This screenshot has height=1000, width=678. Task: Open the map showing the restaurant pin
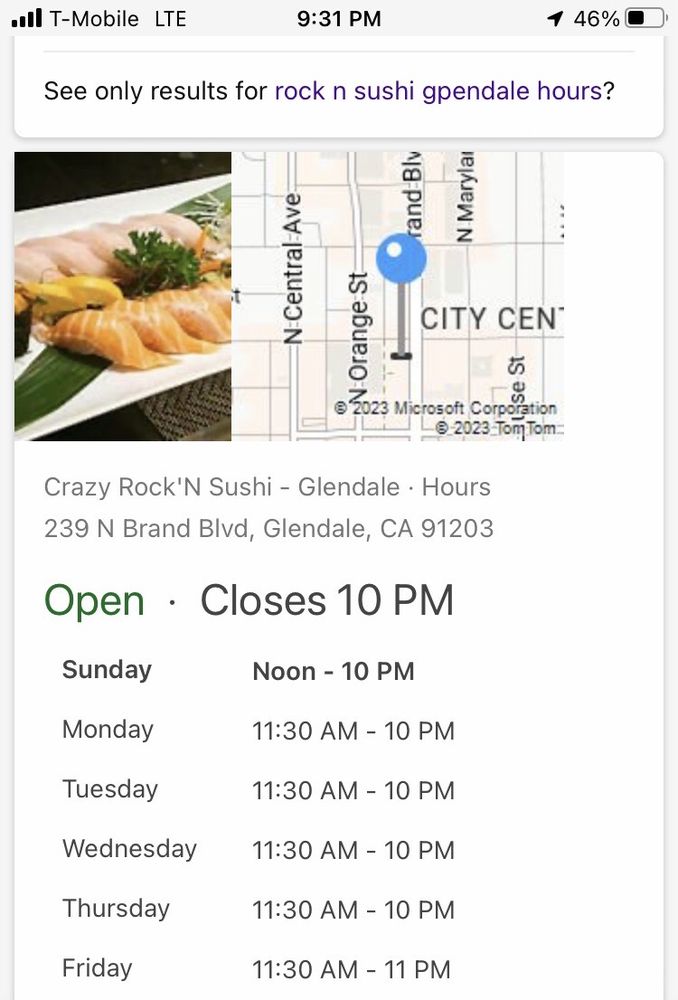point(398,296)
